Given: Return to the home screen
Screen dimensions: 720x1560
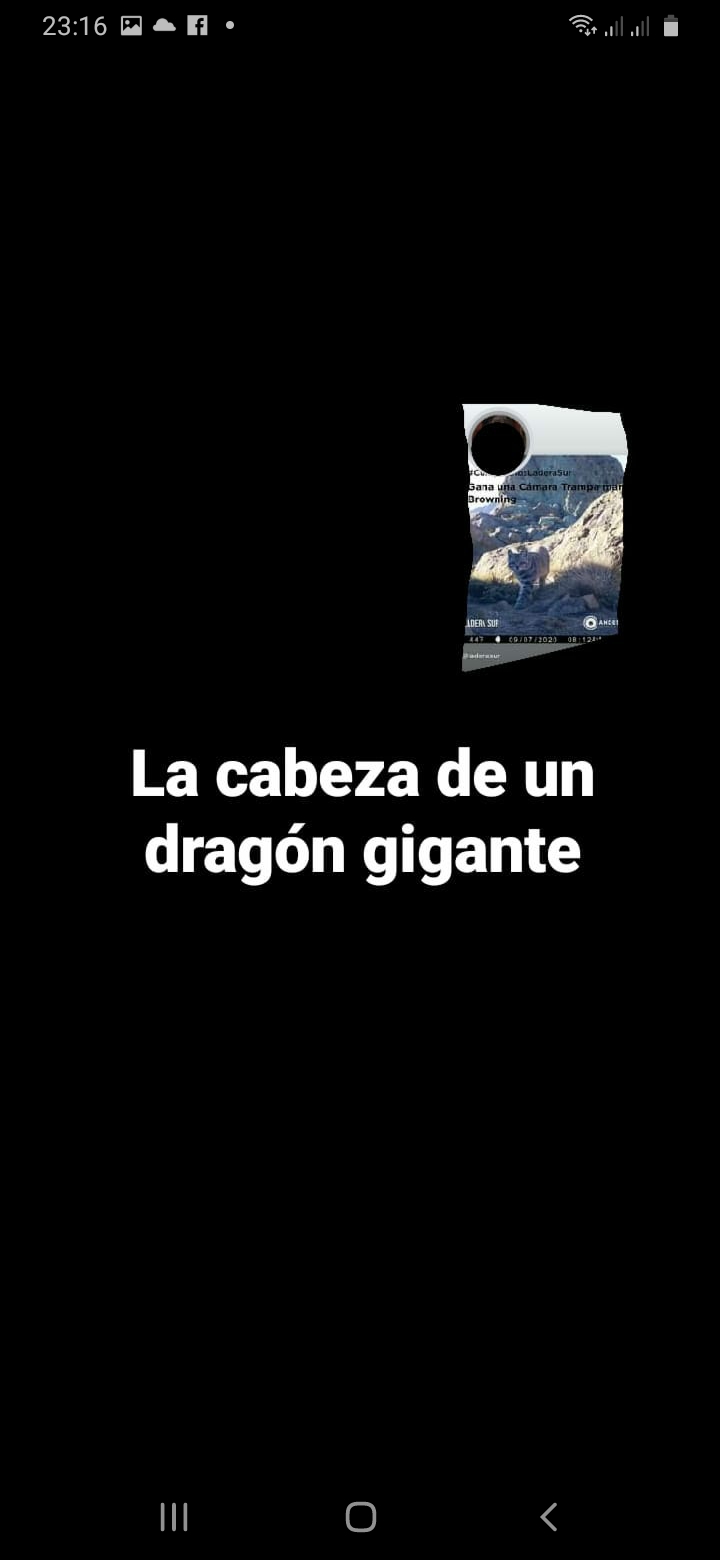Looking at the screenshot, I should click(x=360, y=1516).
